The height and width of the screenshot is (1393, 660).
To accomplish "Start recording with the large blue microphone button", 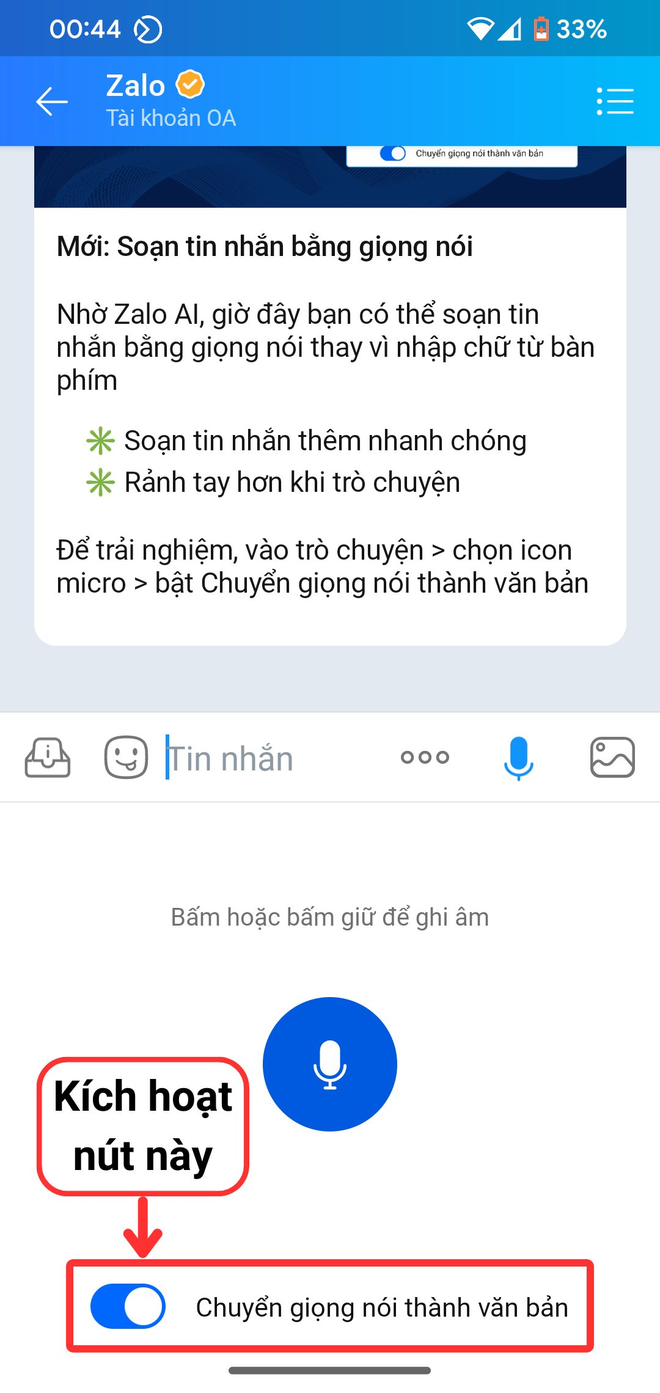I will click(330, 1064).
